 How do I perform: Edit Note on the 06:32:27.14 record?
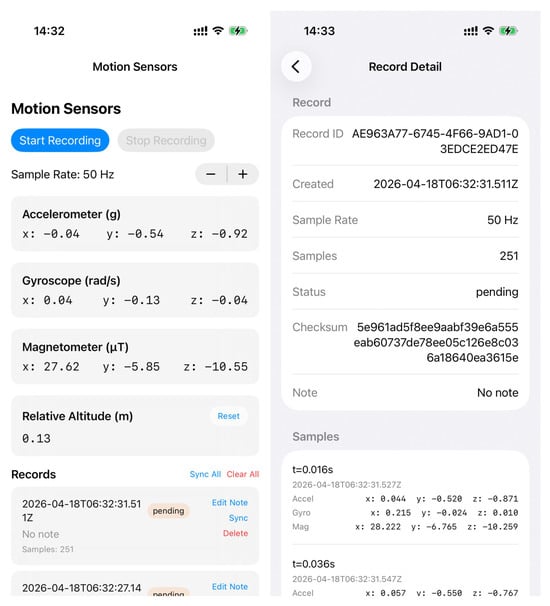[230, 586]
